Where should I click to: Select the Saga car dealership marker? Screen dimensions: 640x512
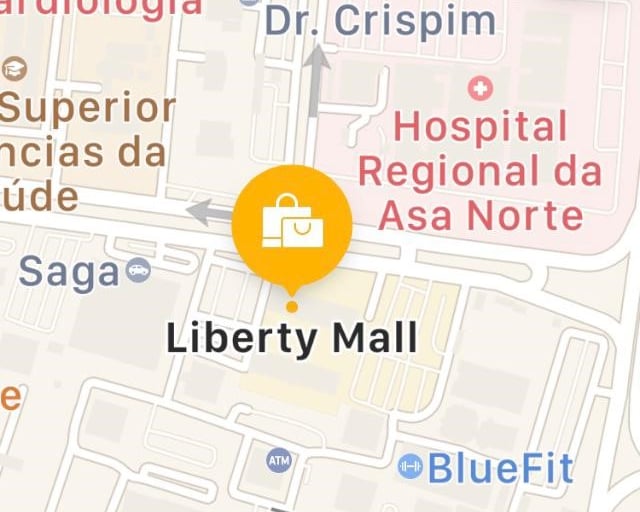tap(138, 269)
